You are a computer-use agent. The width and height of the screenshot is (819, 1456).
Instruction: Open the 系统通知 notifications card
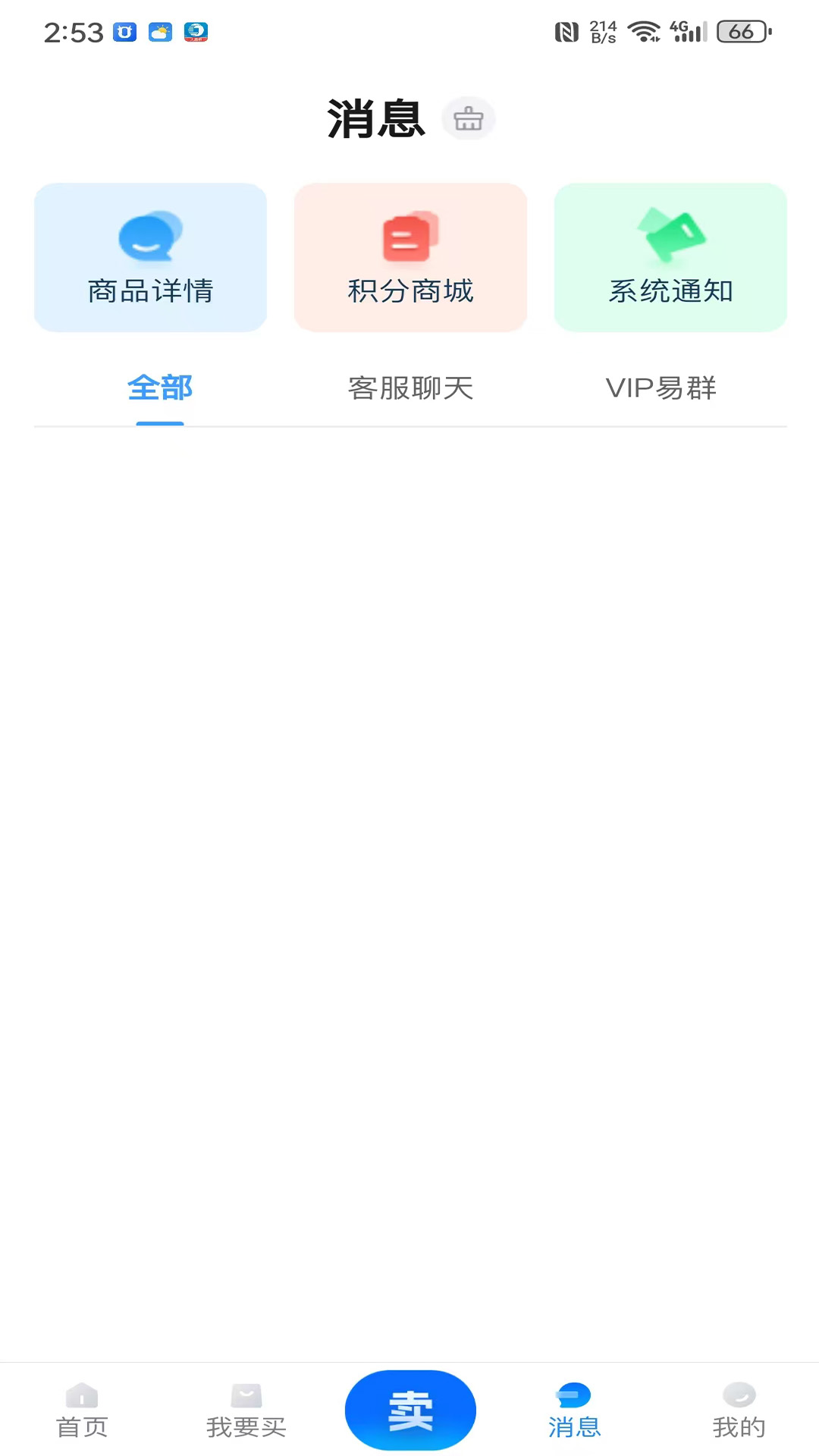670,257
